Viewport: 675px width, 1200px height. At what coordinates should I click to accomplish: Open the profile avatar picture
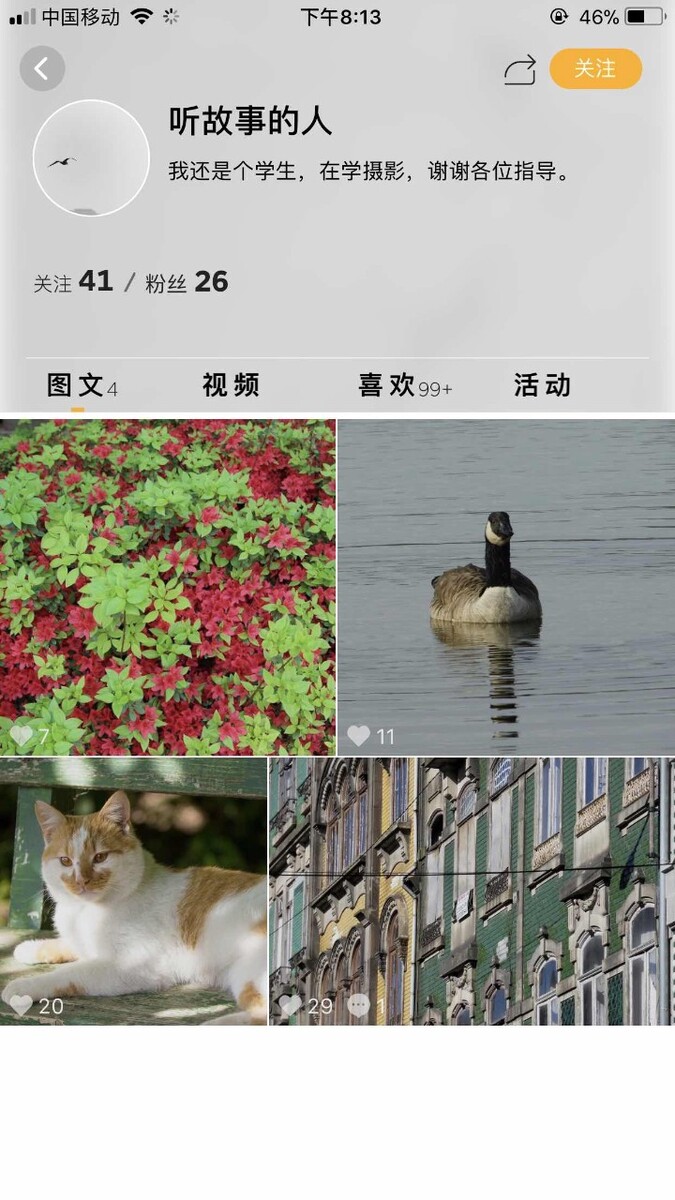[91, 158]
